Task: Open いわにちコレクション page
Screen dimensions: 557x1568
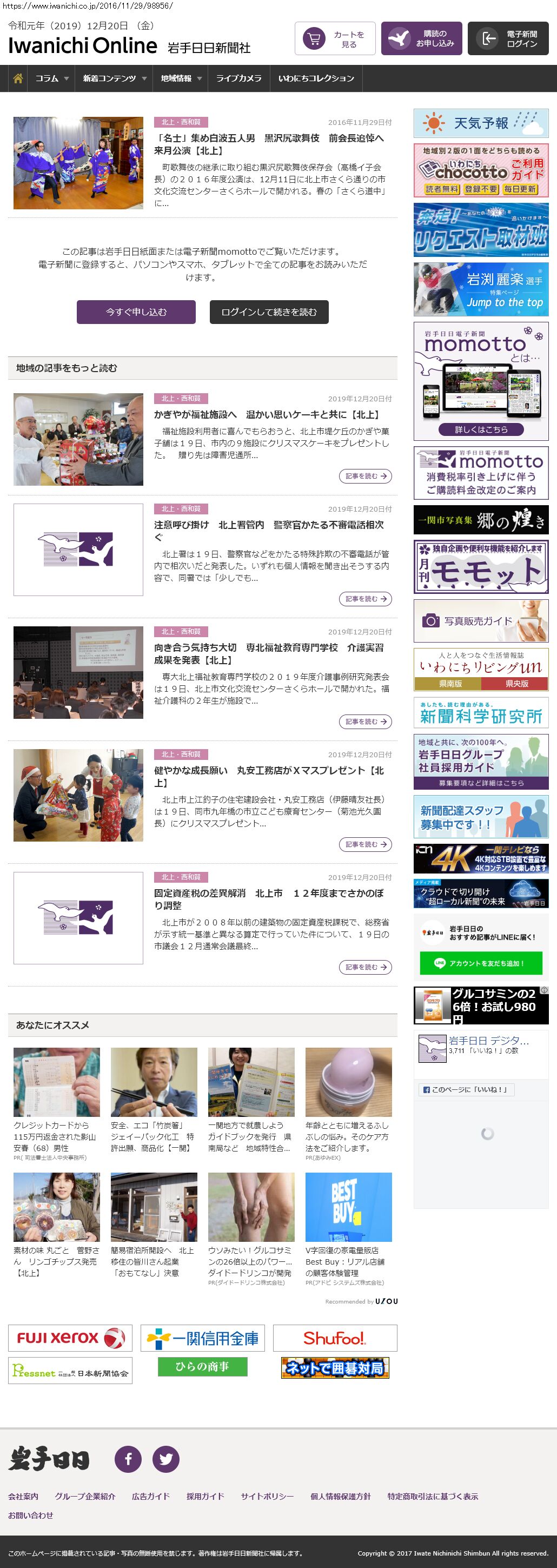Action: coord(316,78)
